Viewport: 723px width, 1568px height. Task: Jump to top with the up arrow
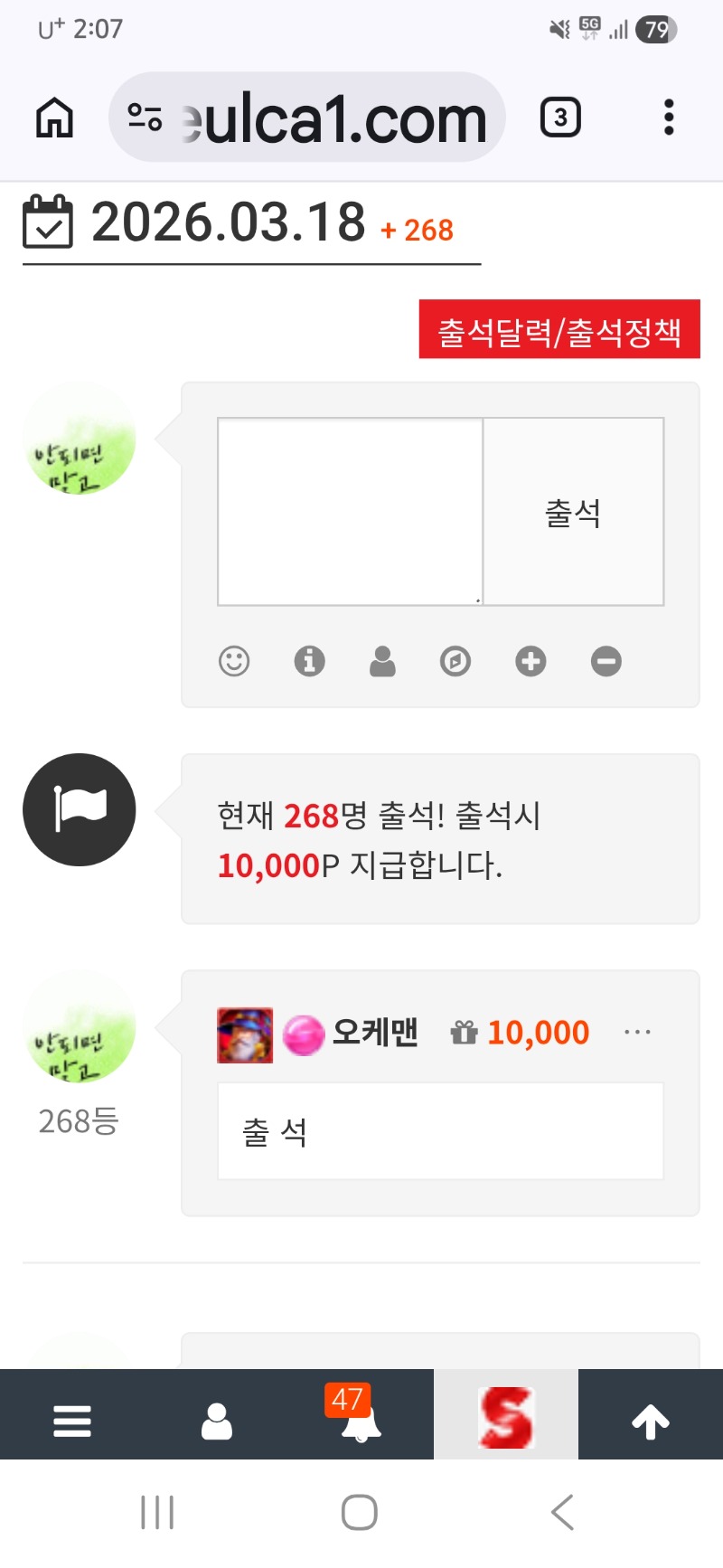tap(651, 1421)
